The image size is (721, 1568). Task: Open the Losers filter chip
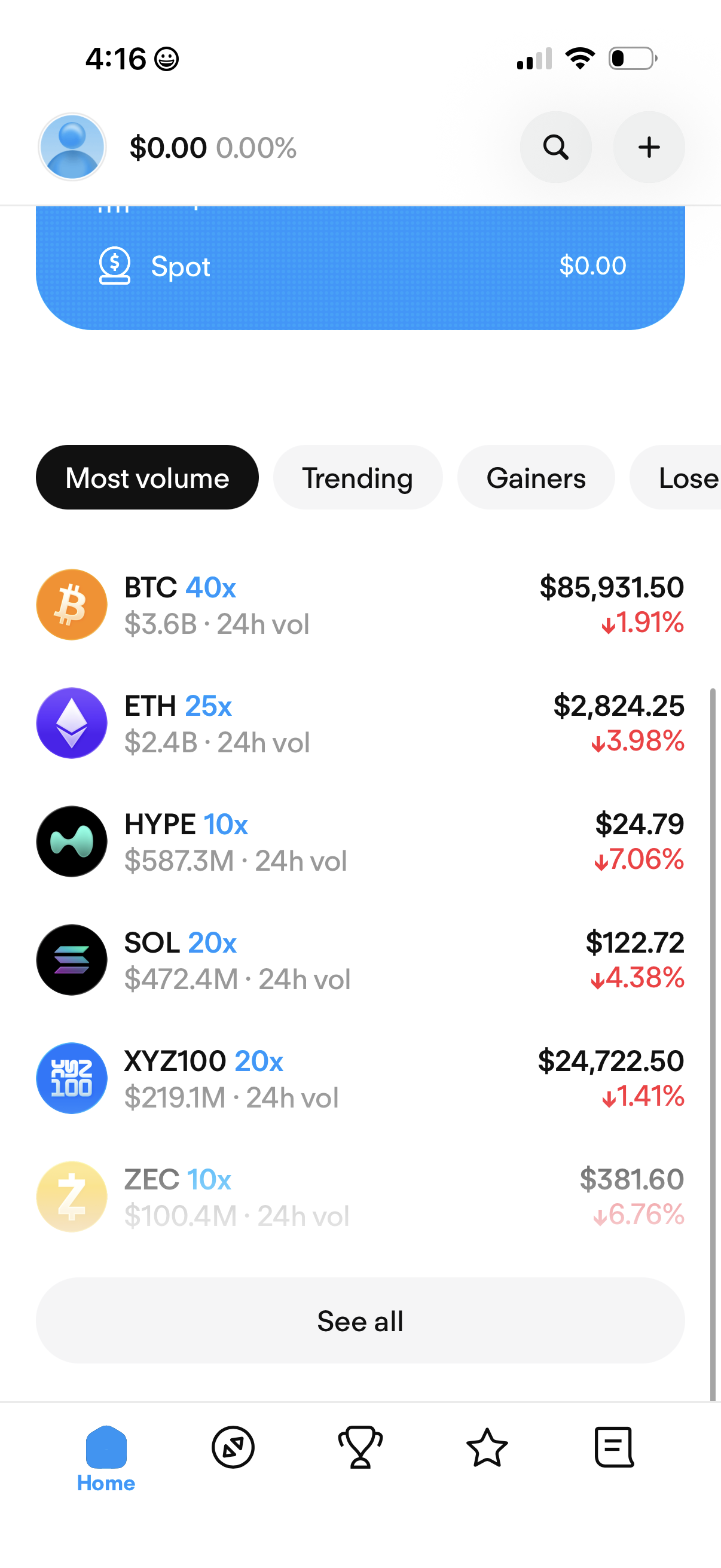tap(686, 477)
